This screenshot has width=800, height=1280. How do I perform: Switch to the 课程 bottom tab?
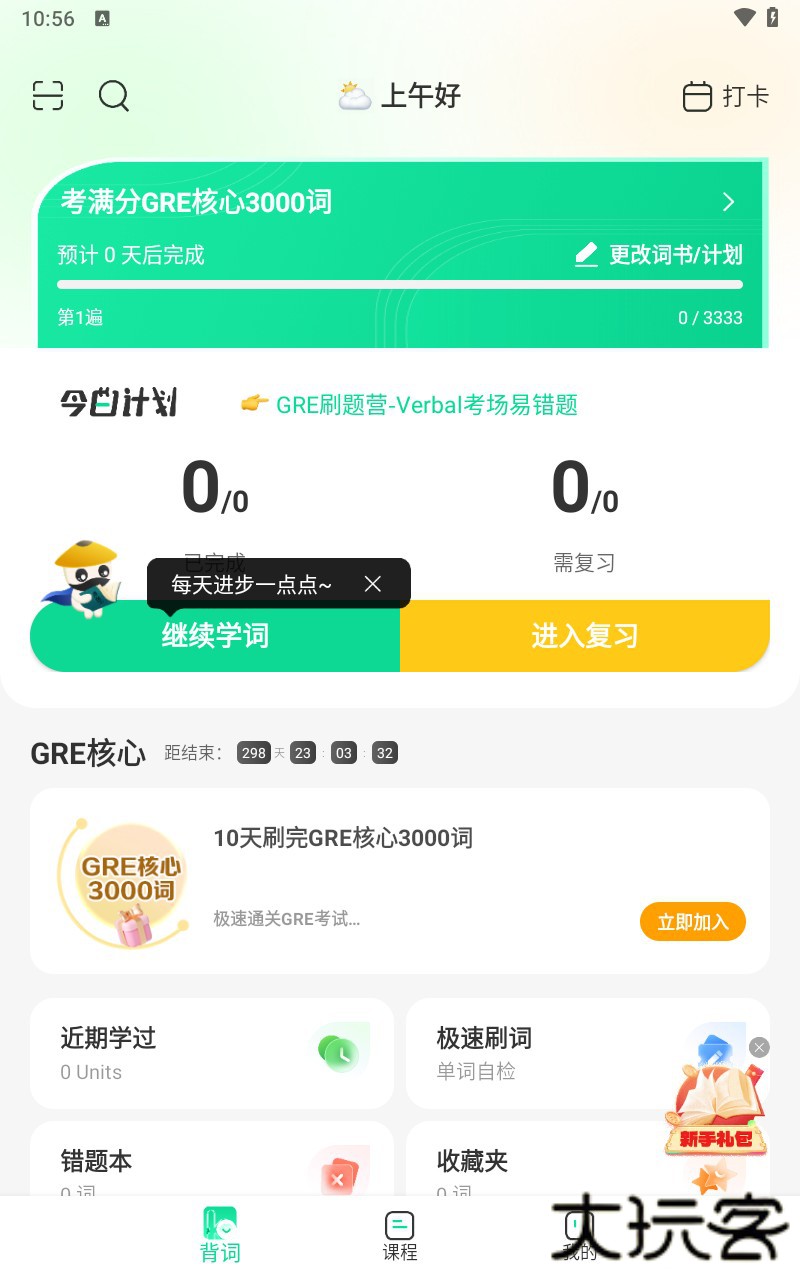400,1232
